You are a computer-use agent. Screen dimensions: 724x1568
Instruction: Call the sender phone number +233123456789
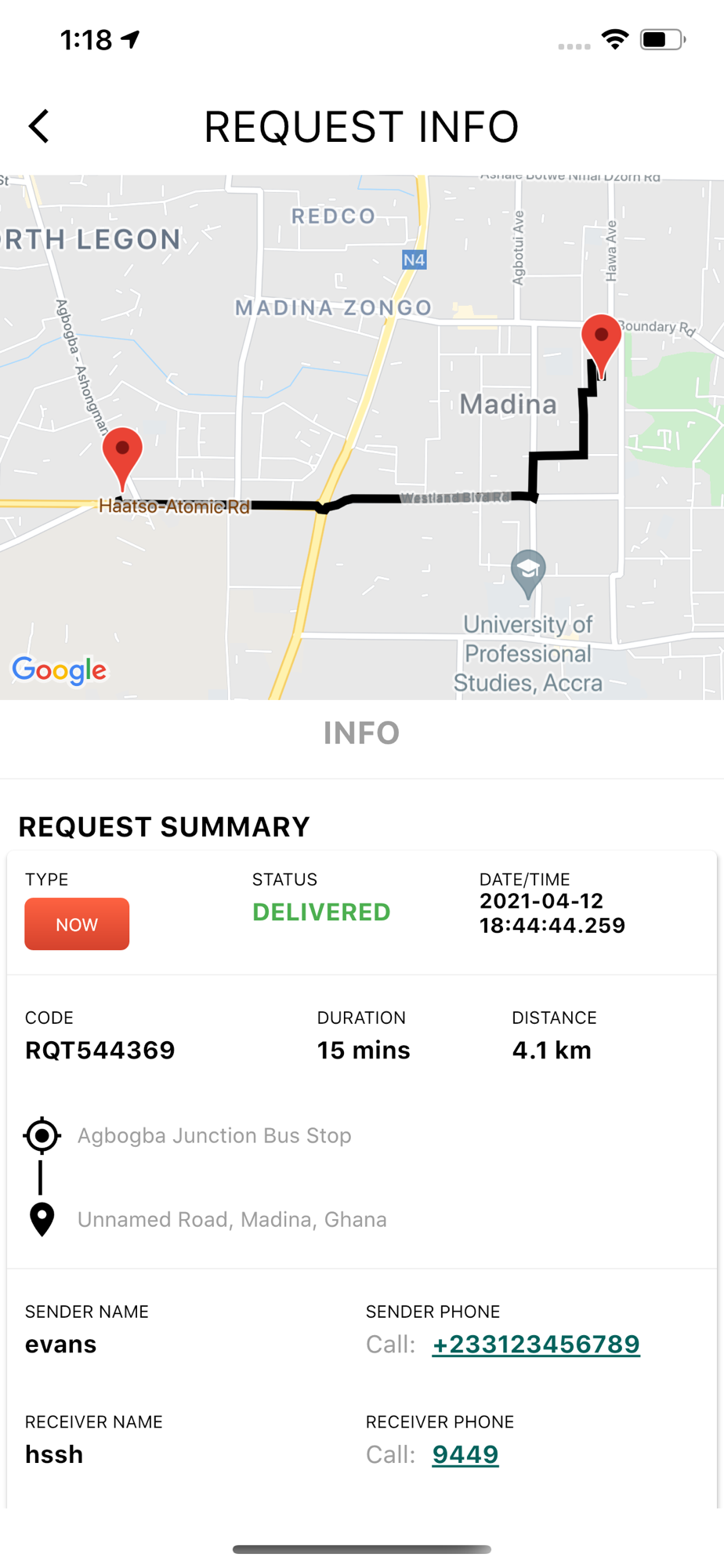535,1345
